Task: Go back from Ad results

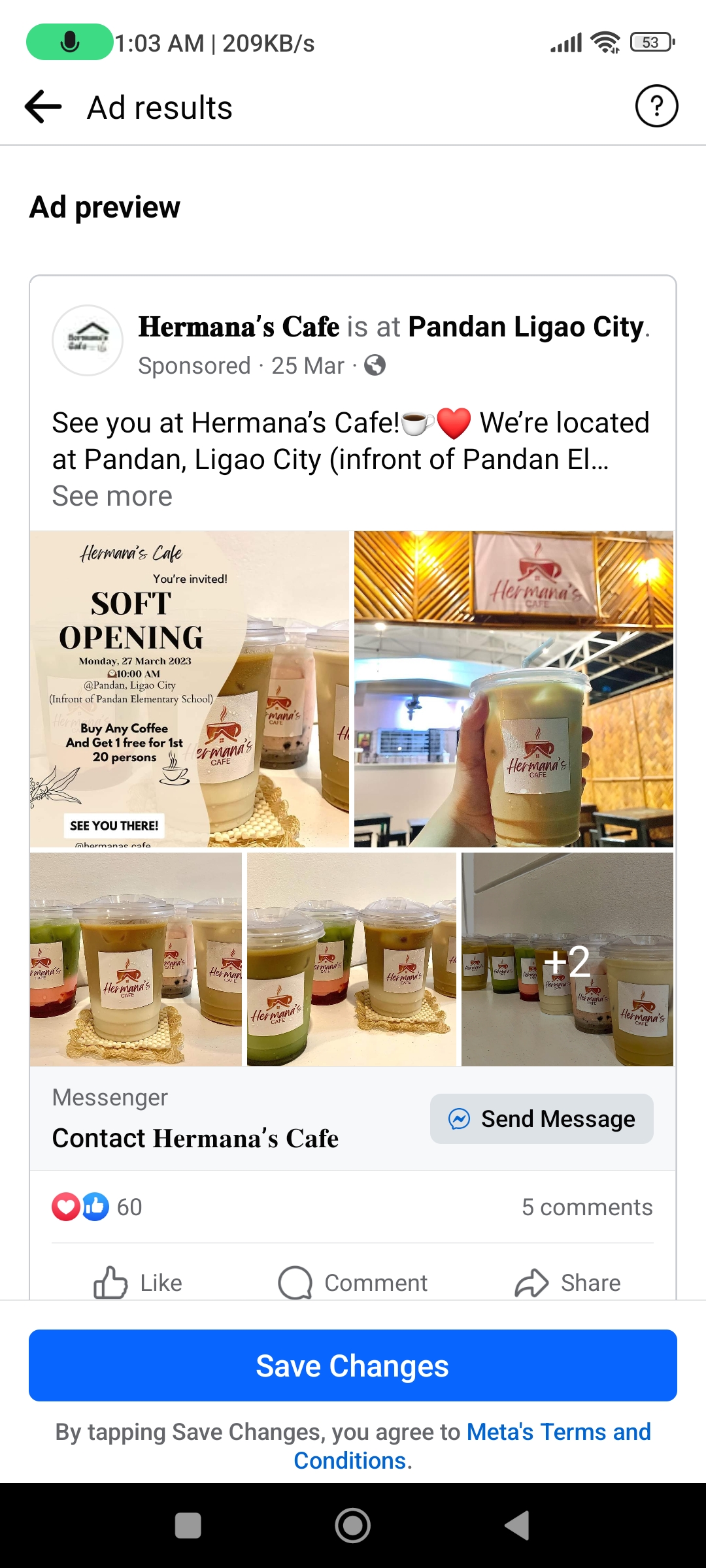Action: coord(43,106)
